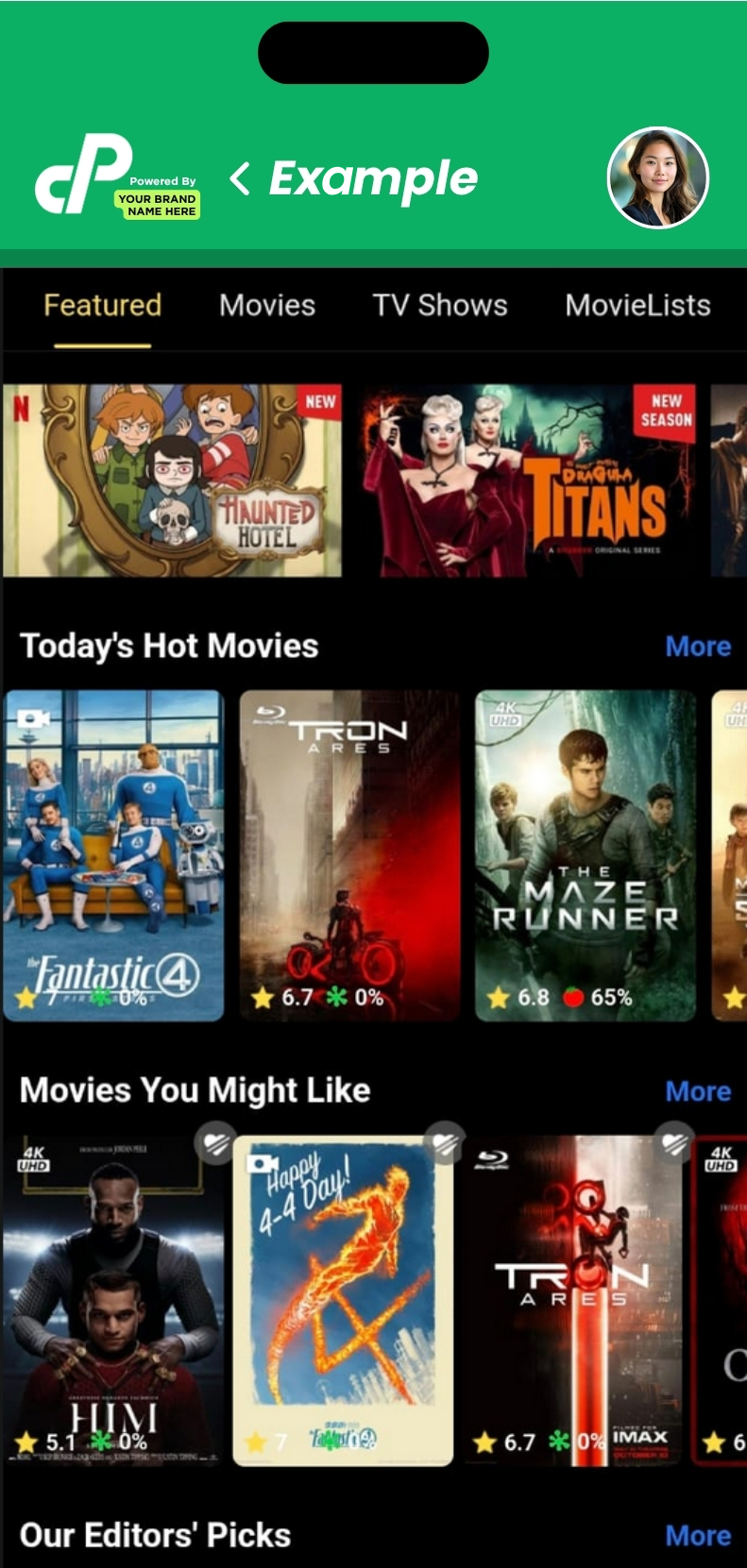Tap the heart icon on Happy 4-4 Day
The height and width of the screenshot is (1568, 747).
445,1143
